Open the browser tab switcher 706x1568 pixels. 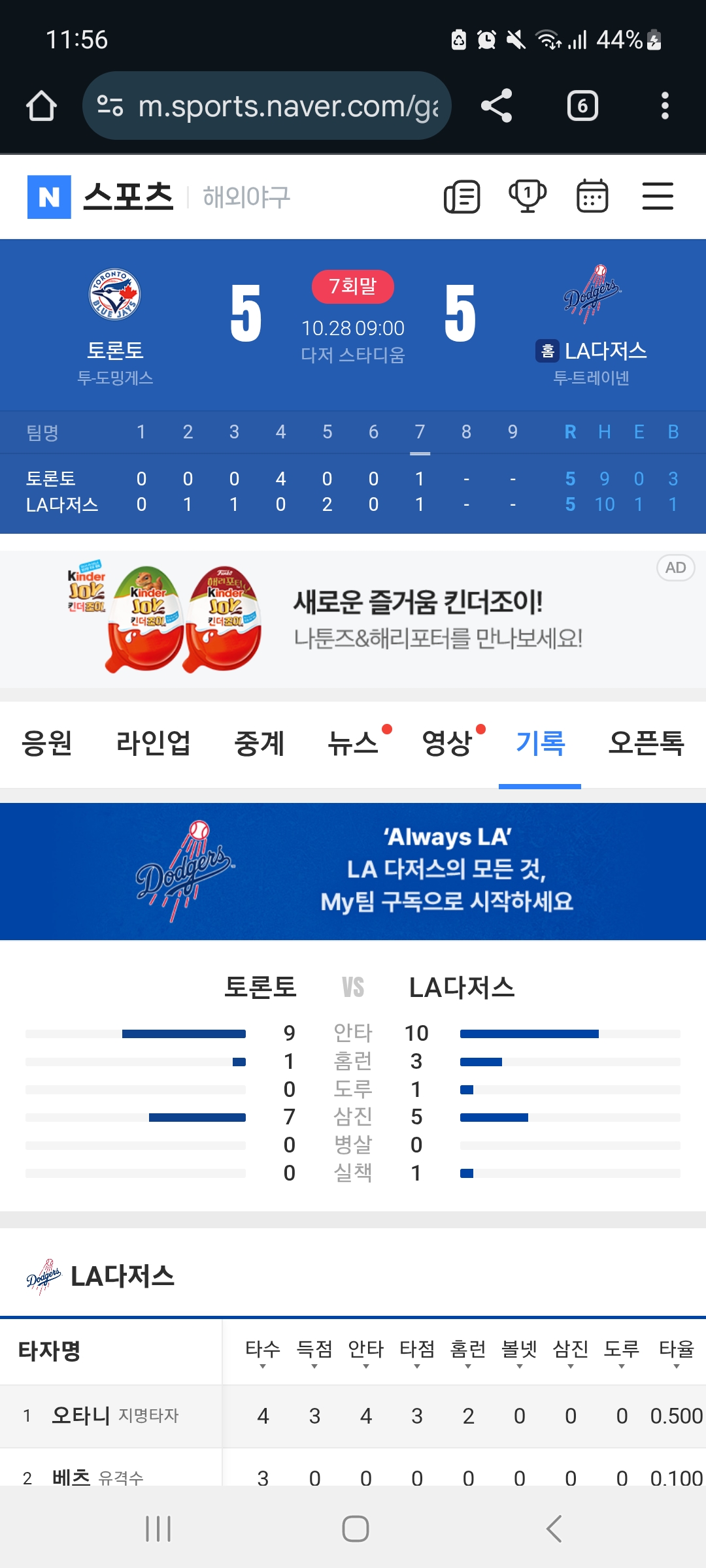tap(582, 106)
